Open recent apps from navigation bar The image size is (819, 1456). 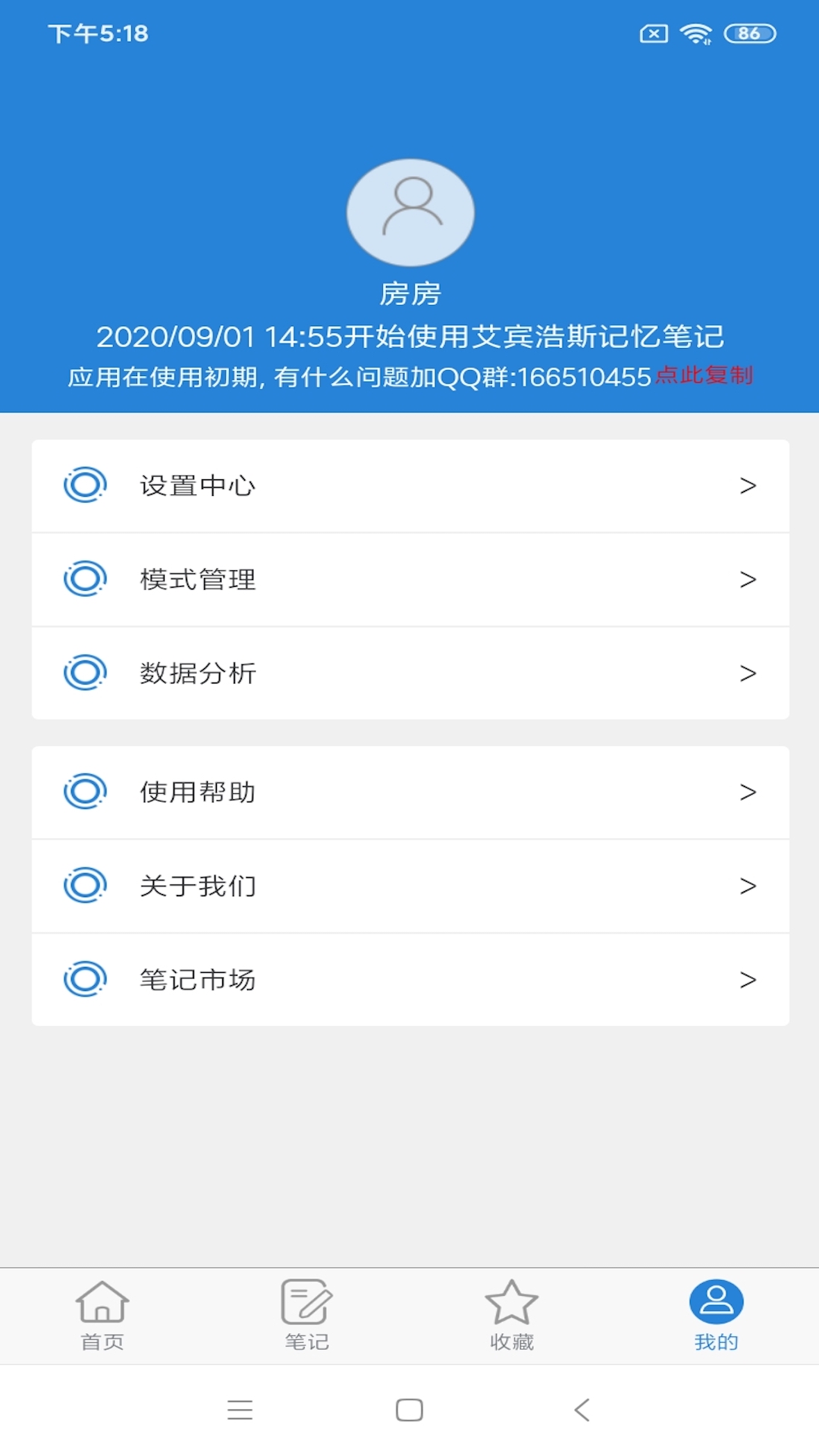coord(240,1410)
